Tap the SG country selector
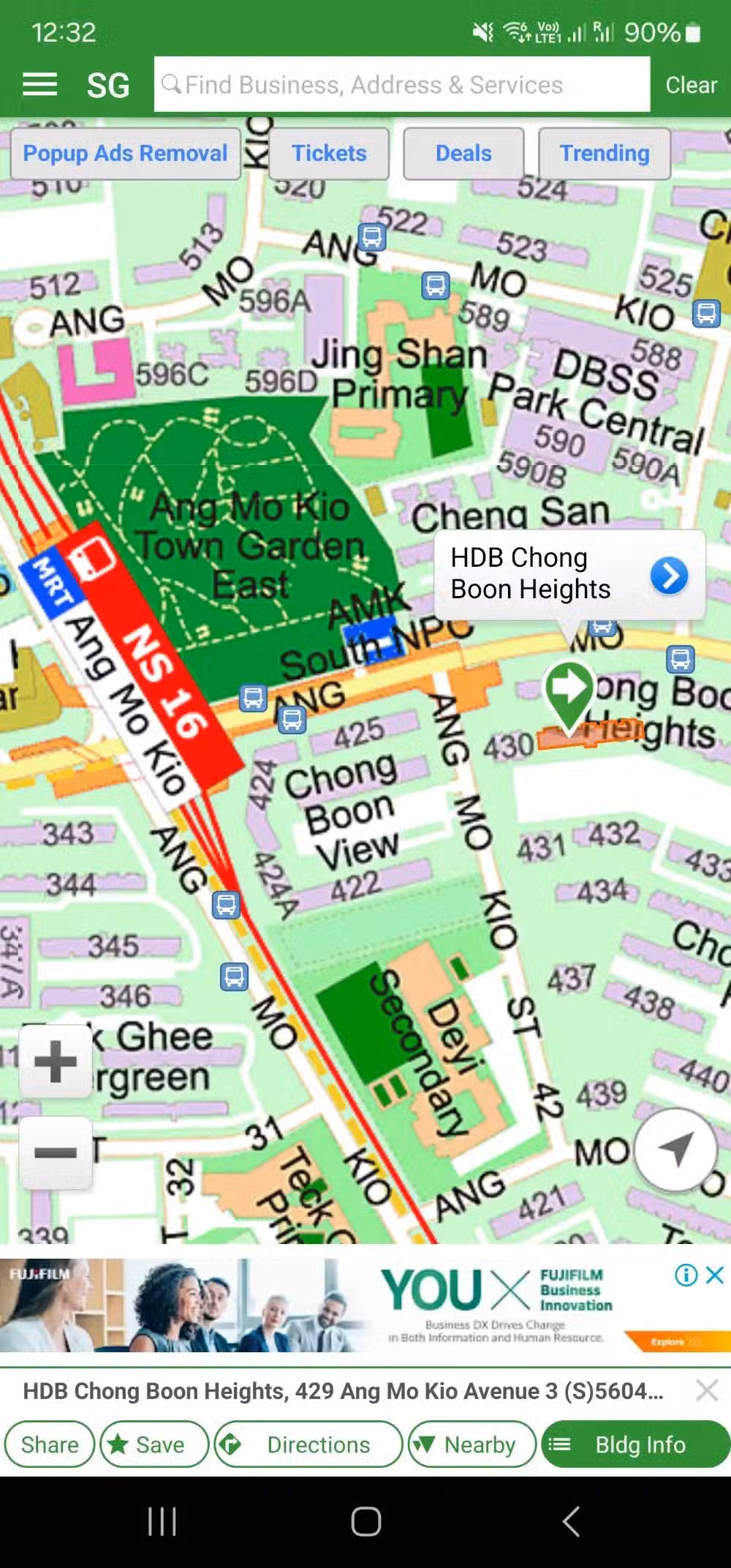731x1568 pixels. click(x=108, y=86)
